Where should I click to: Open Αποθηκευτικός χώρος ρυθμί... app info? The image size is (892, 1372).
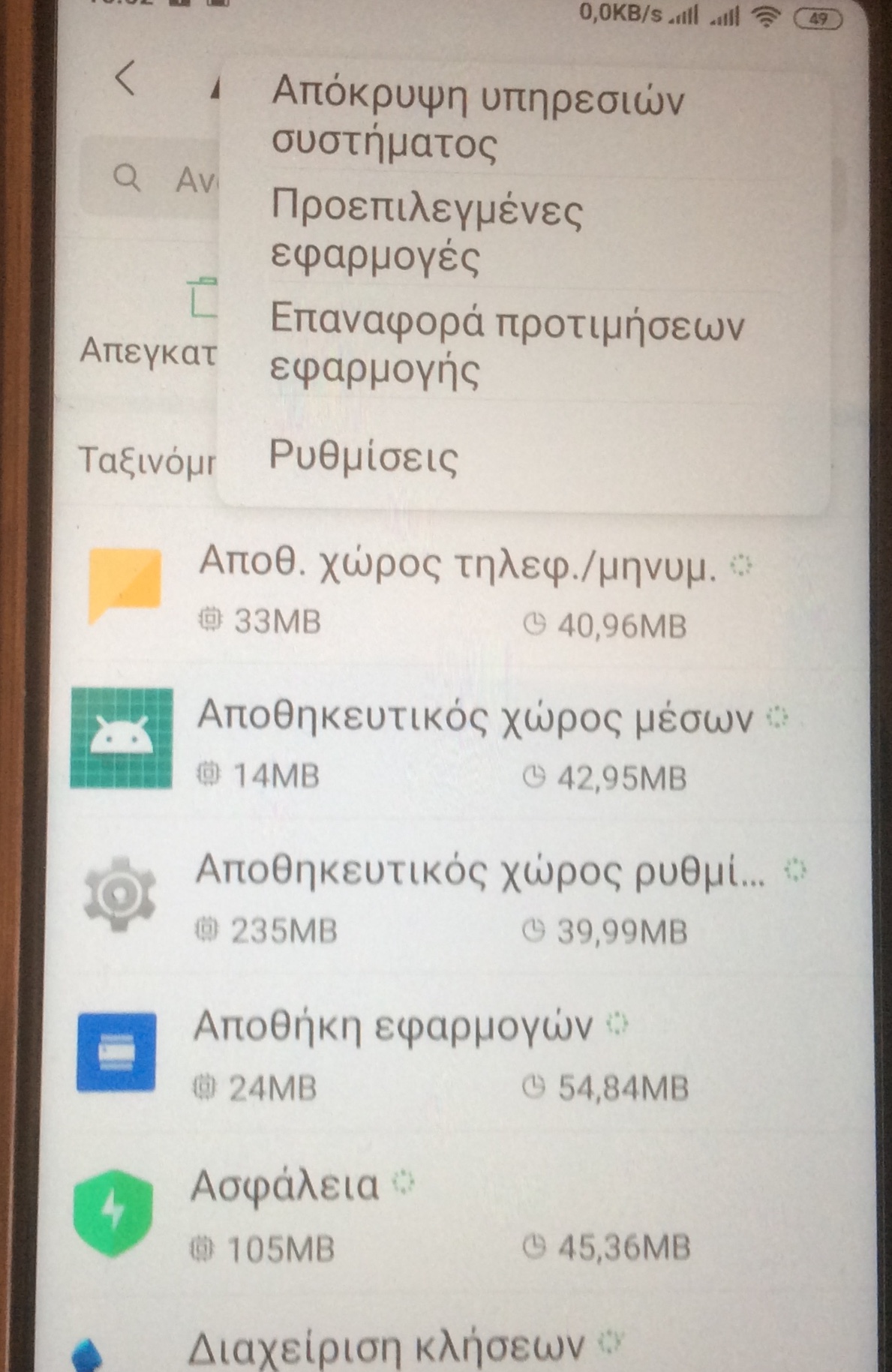(479, 896)
